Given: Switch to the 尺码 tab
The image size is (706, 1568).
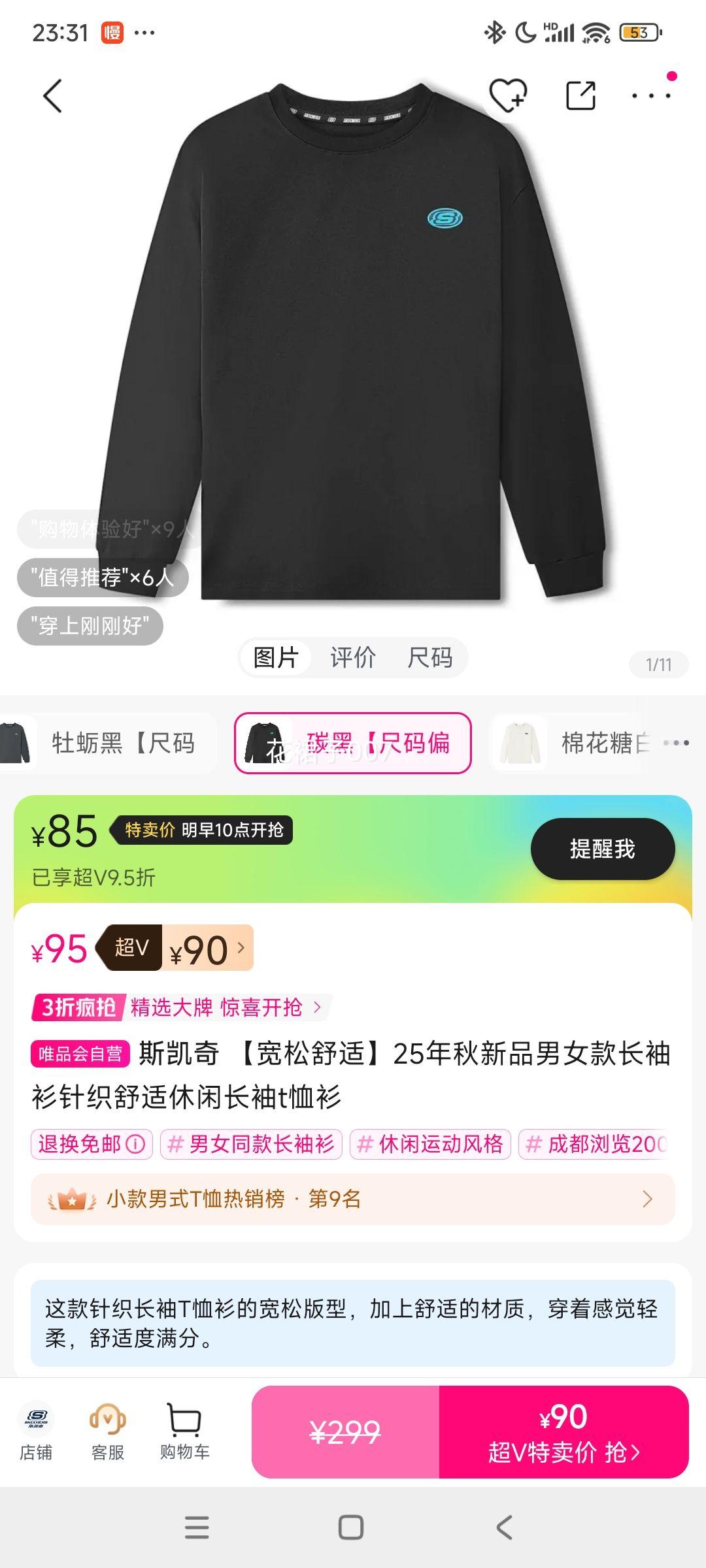Looking at the screenshot, I should (x=429, y=657).
